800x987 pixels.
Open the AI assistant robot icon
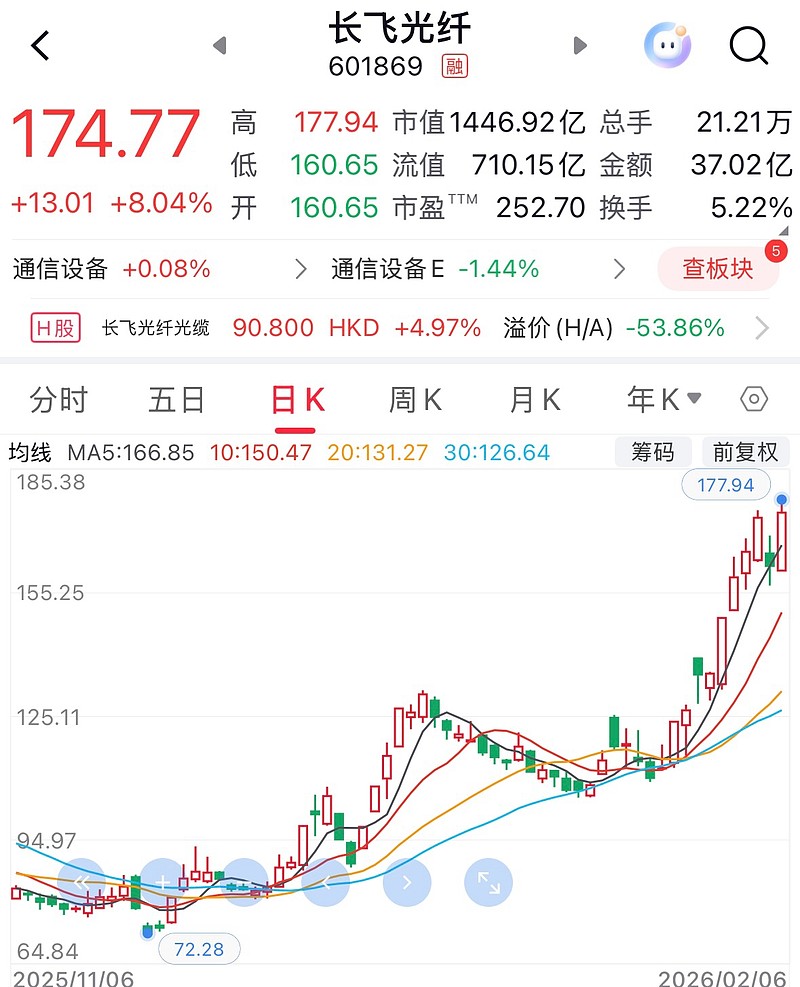668,45
